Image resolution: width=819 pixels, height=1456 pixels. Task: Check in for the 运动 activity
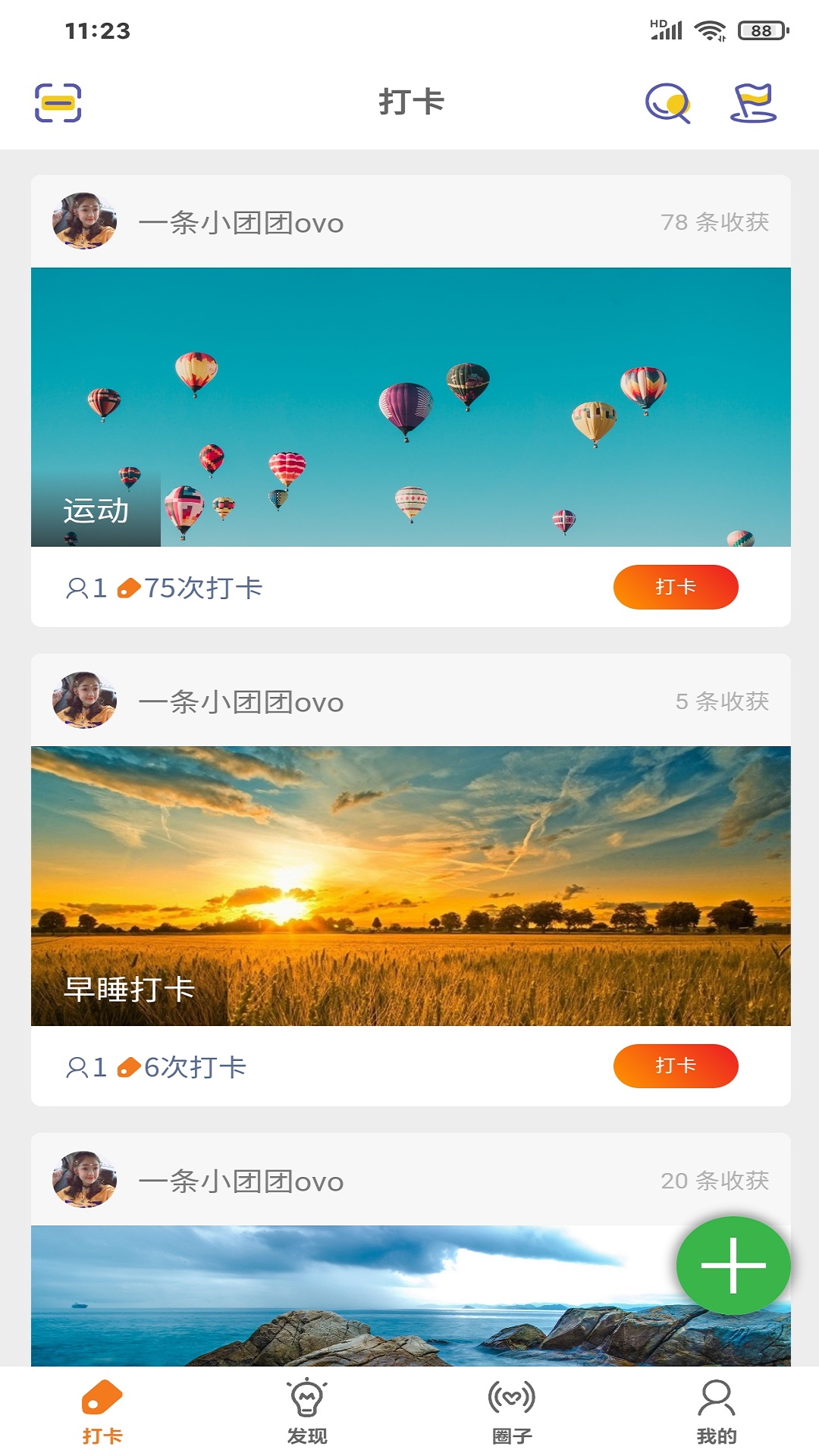(x=675, y=587)
